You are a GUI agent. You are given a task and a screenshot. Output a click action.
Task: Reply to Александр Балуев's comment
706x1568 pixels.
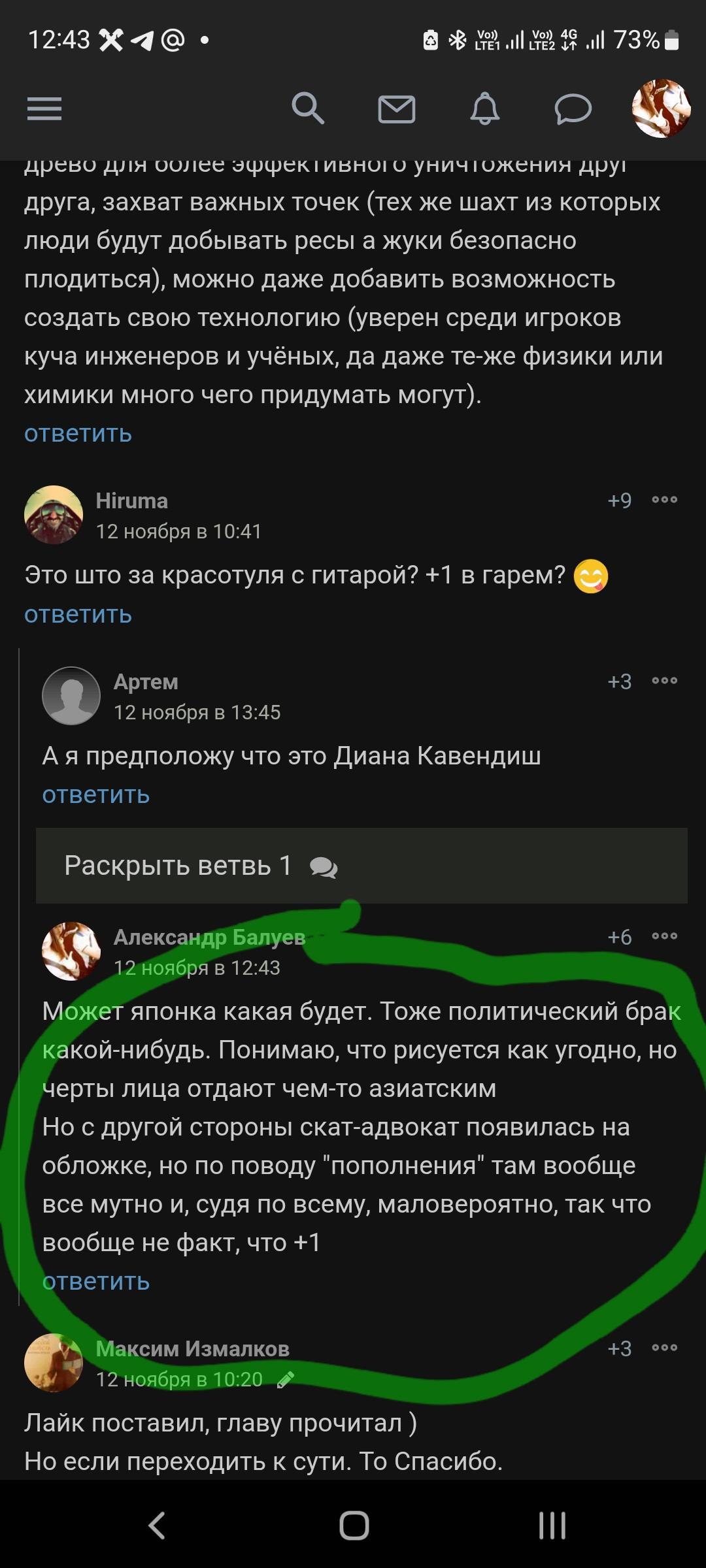pyautogui.click(x=96, y=1282)
